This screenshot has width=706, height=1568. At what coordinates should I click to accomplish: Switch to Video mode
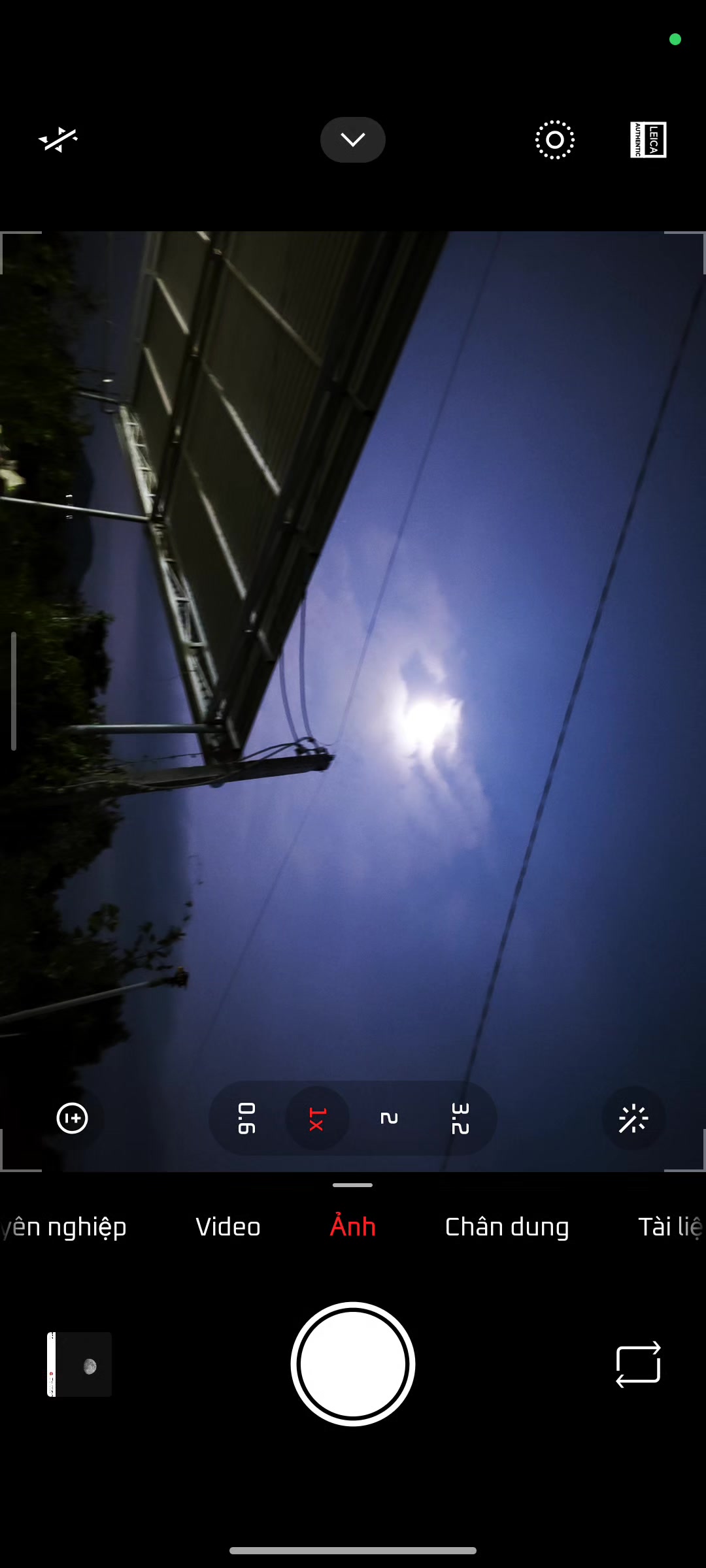[228, 1227]
